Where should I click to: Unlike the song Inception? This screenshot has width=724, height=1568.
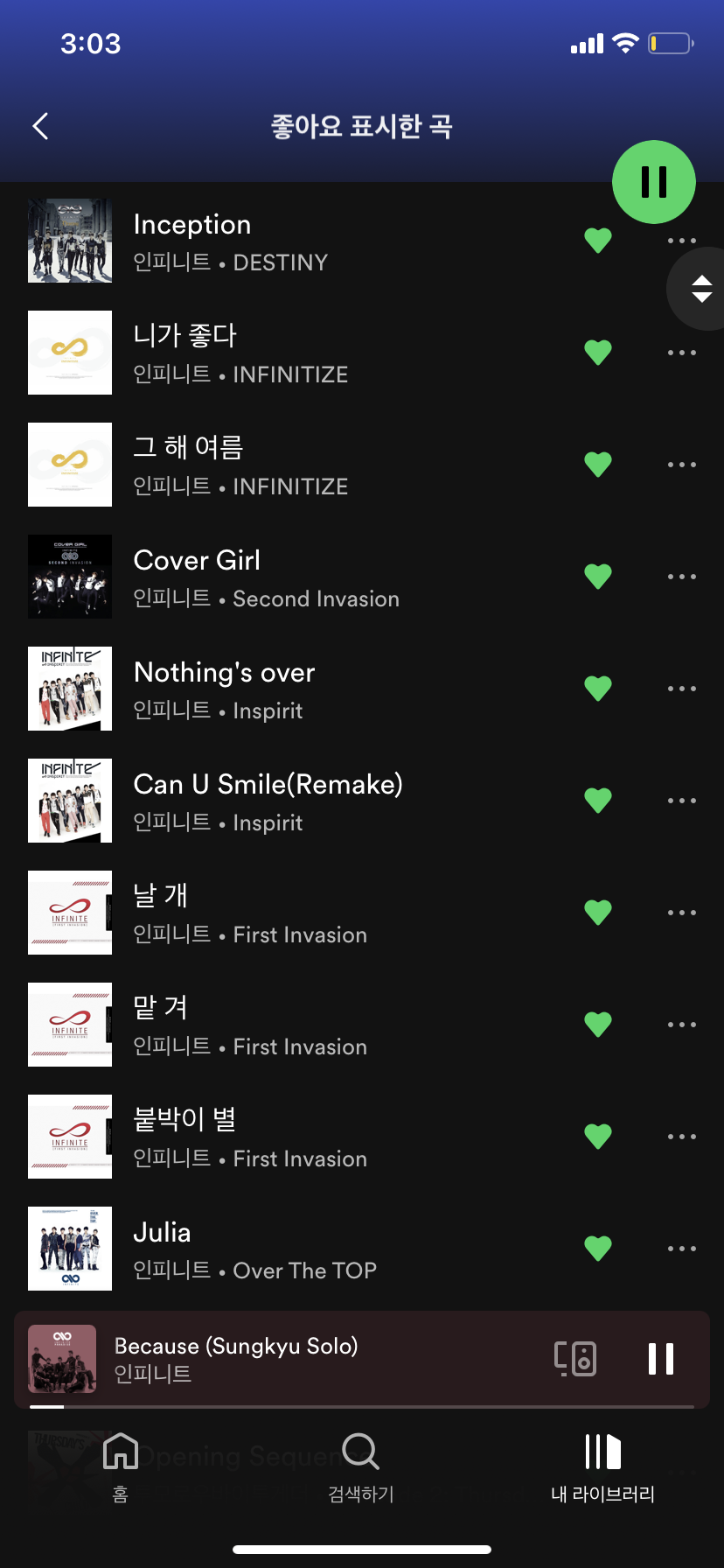coord(598,241)
